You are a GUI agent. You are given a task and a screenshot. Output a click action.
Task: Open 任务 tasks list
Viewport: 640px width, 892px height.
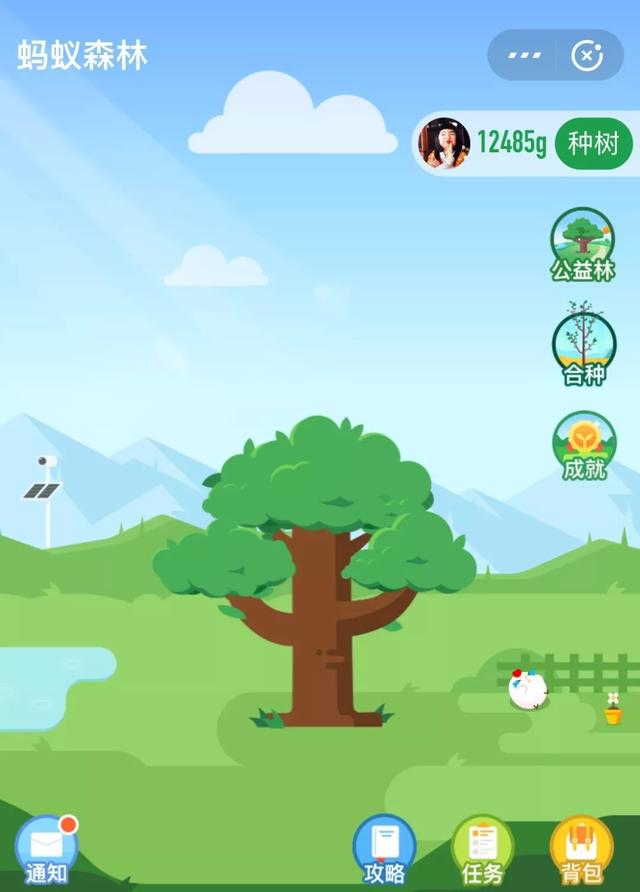point(482,849)
